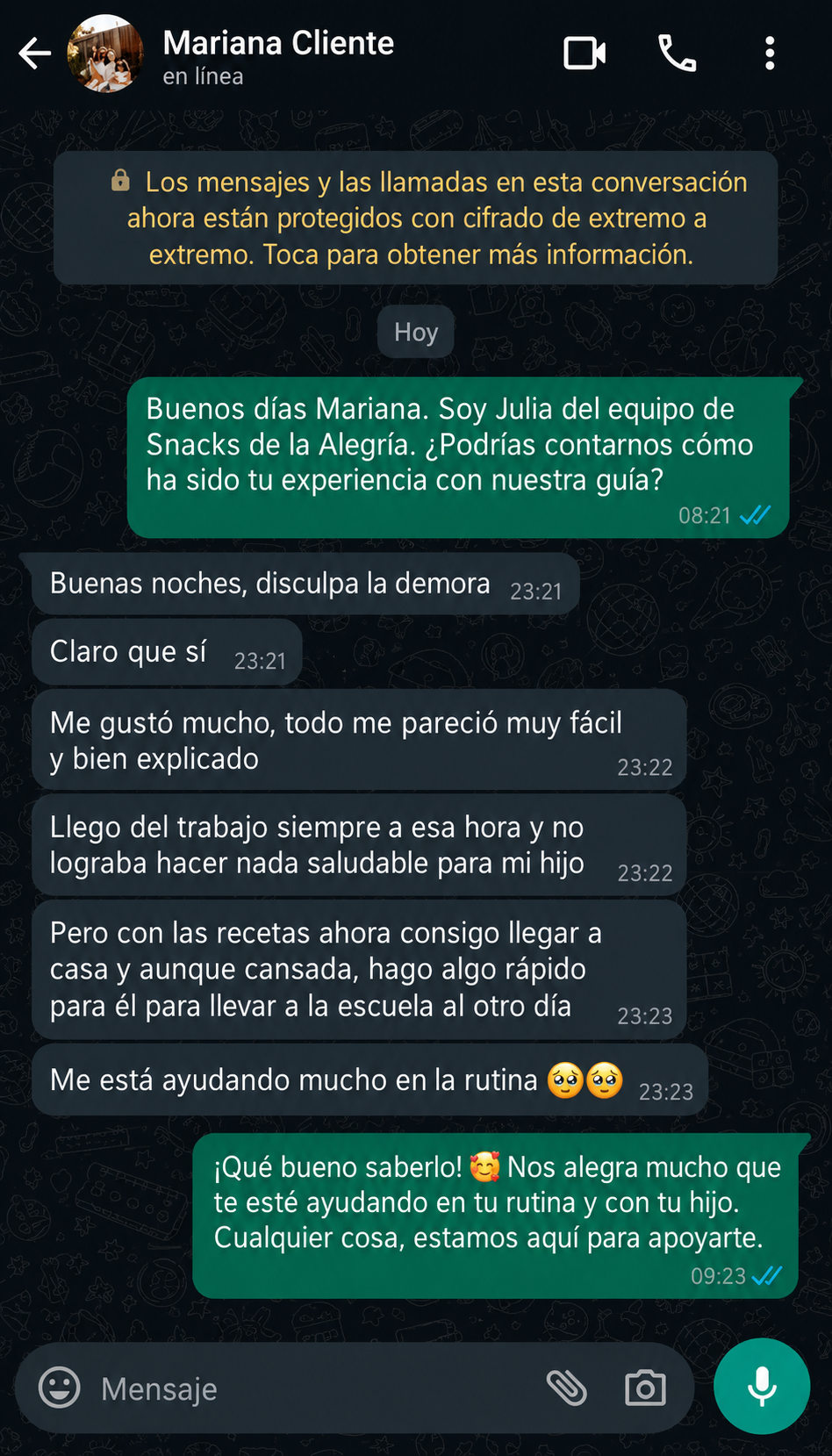Screen dimensions: 832x1456
Task: Attach a file with the paperclip
Action: coord(567,1388)
